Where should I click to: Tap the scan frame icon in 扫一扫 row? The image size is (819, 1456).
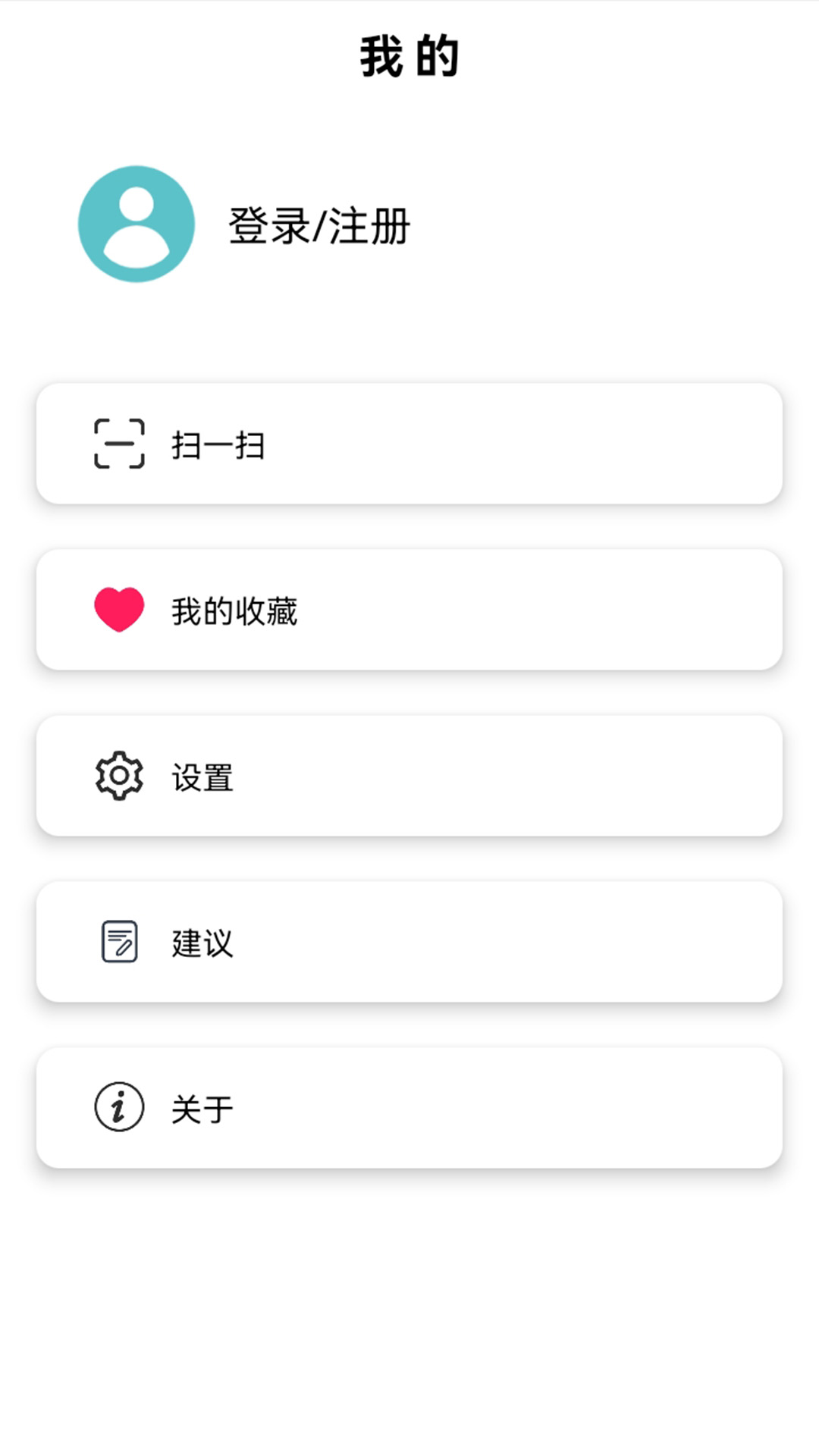(118, 444)
